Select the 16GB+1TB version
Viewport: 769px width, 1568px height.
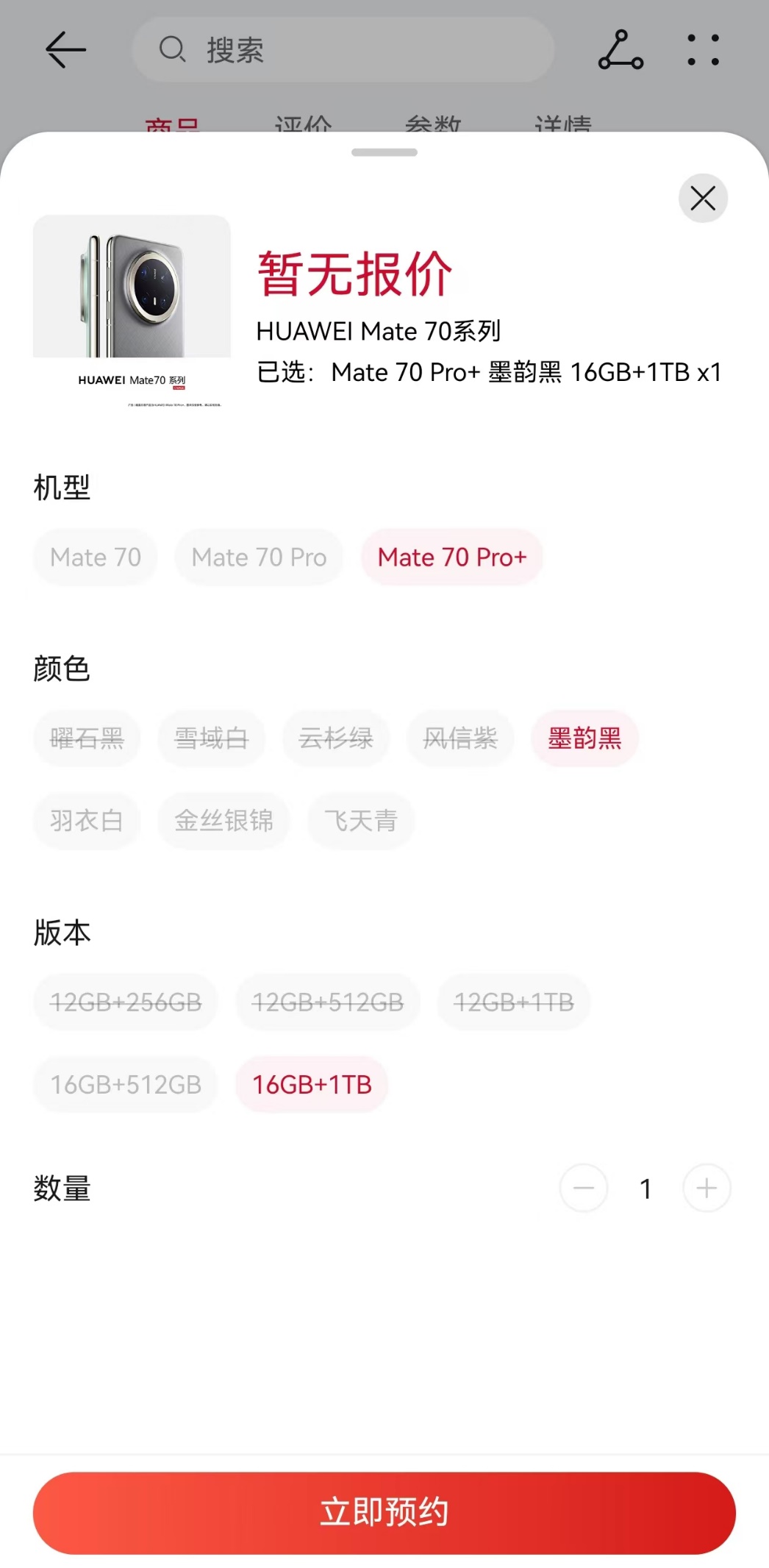(x=312, y=1085)
